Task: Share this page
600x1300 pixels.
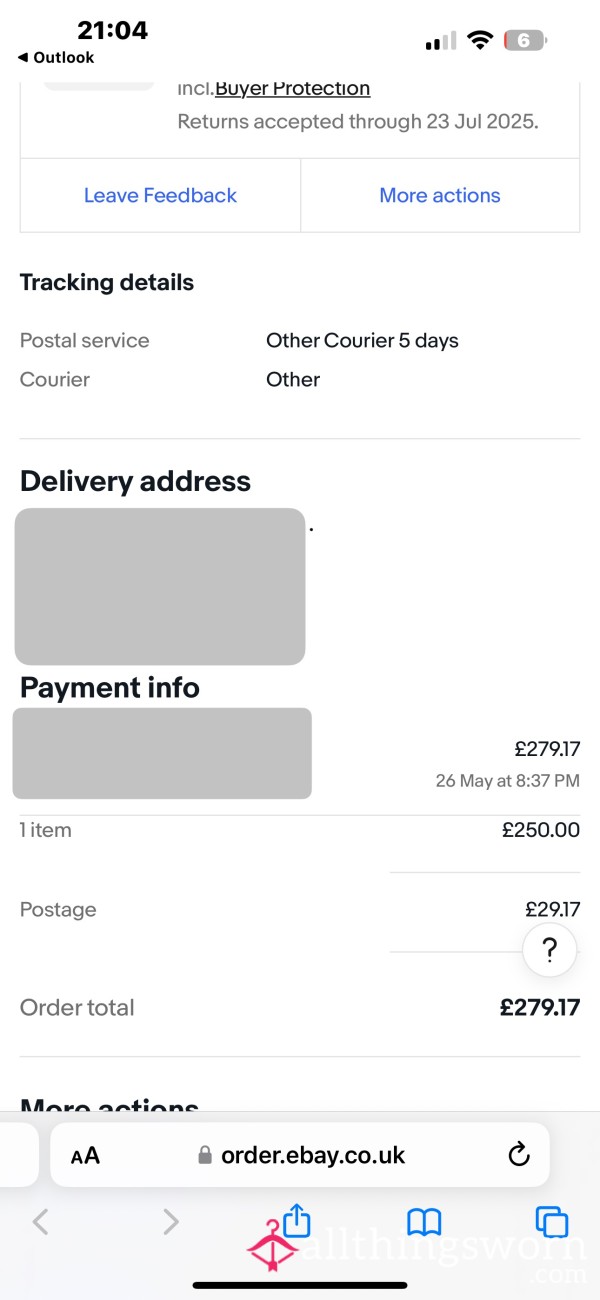Action: coord(297,1219)
